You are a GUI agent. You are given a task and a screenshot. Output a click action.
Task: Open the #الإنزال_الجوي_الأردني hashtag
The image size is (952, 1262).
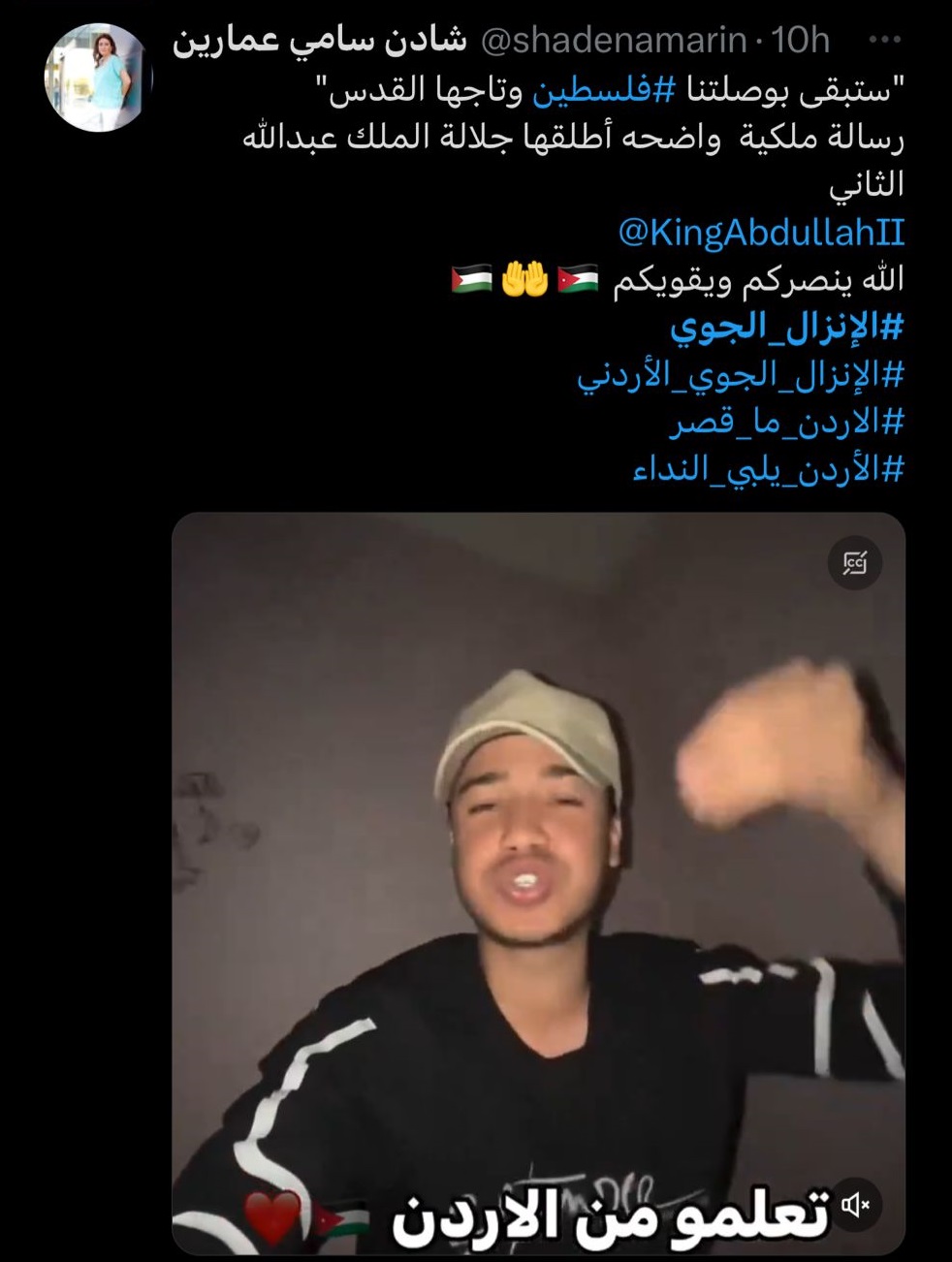[740, 375]
